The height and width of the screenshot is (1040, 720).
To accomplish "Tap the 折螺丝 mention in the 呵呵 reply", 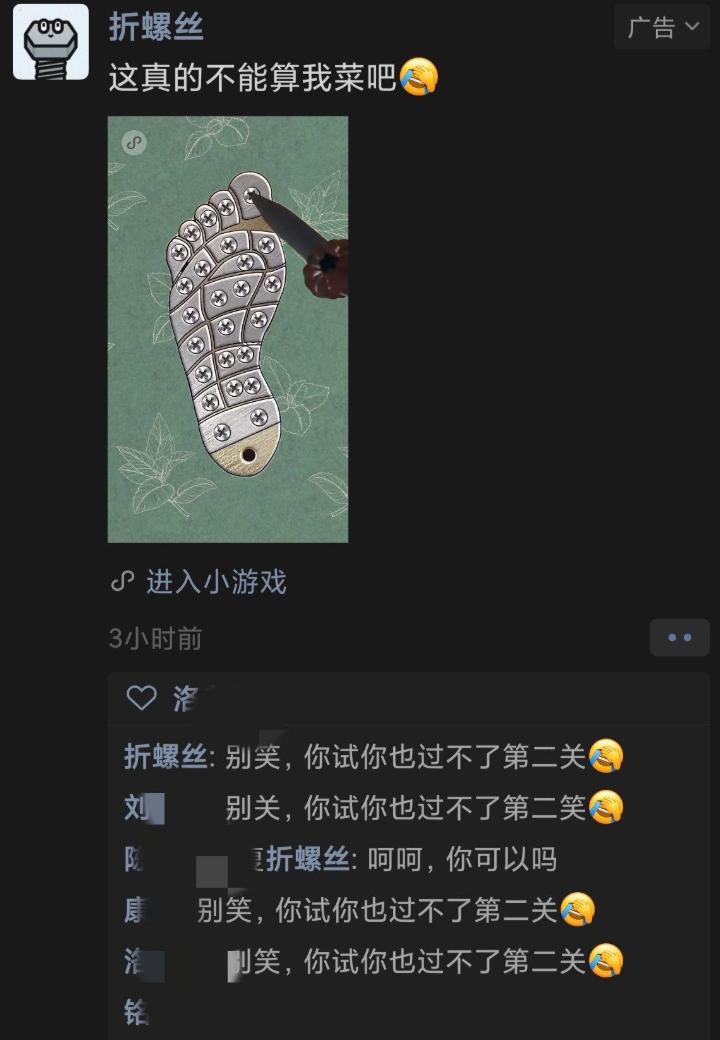I will 307,859.
